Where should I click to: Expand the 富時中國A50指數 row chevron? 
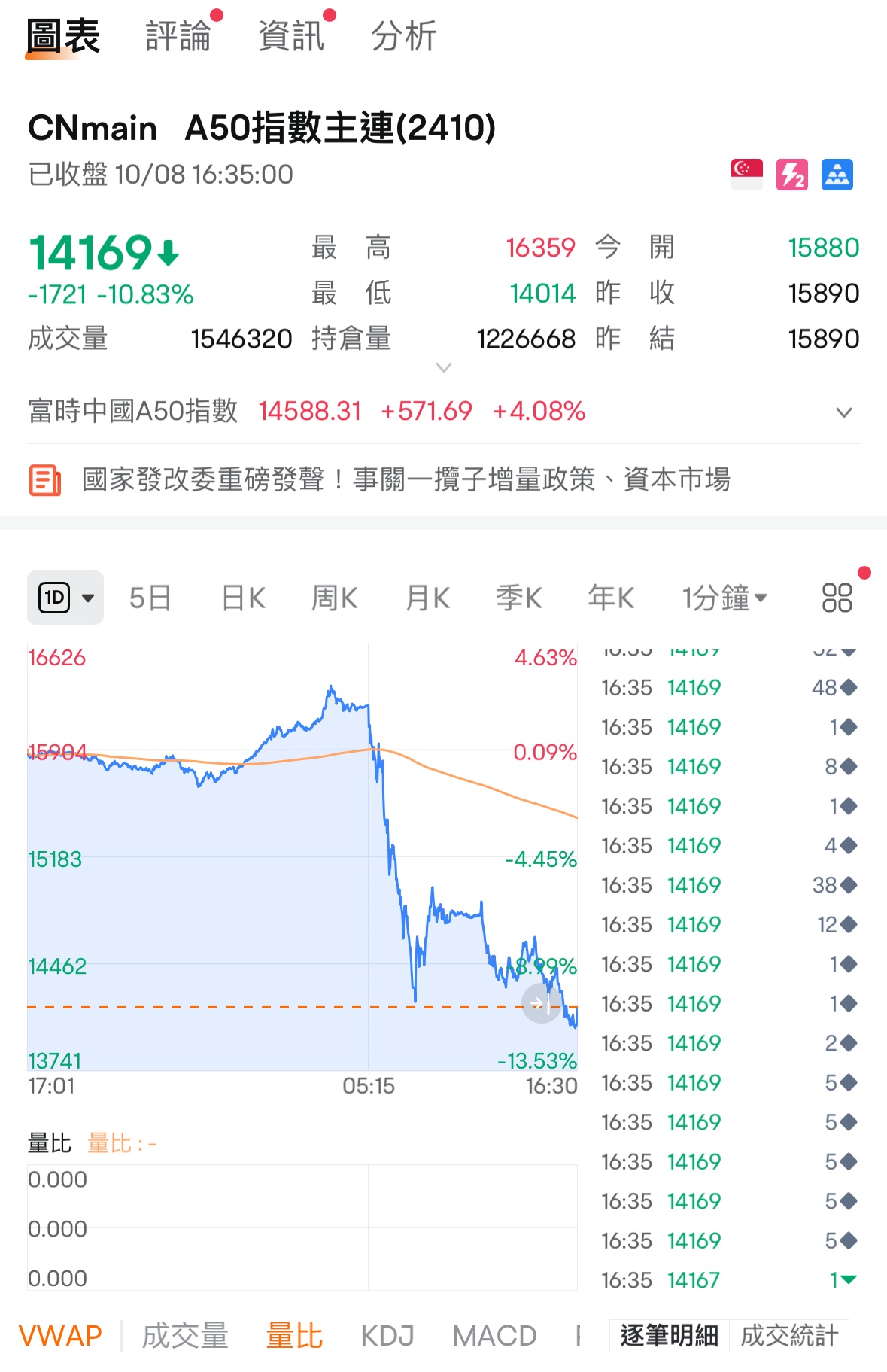(844, 412)
